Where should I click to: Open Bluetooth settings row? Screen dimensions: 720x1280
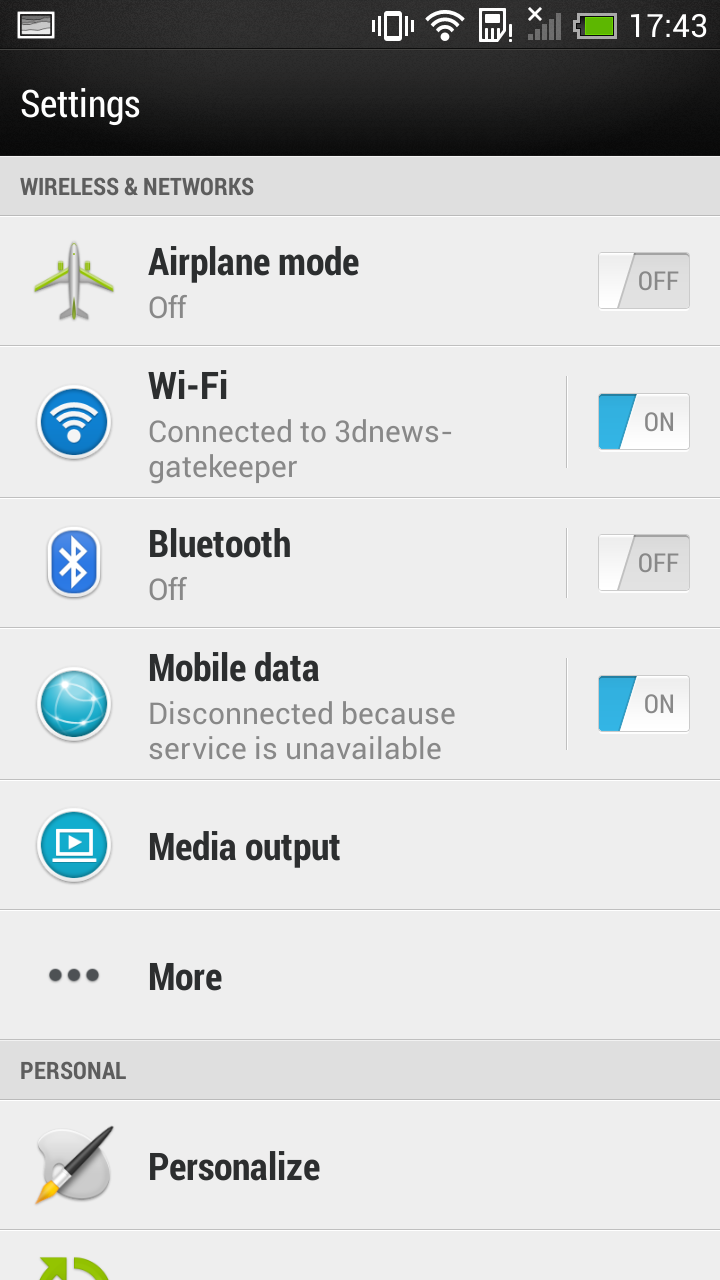tap(283, 563)
